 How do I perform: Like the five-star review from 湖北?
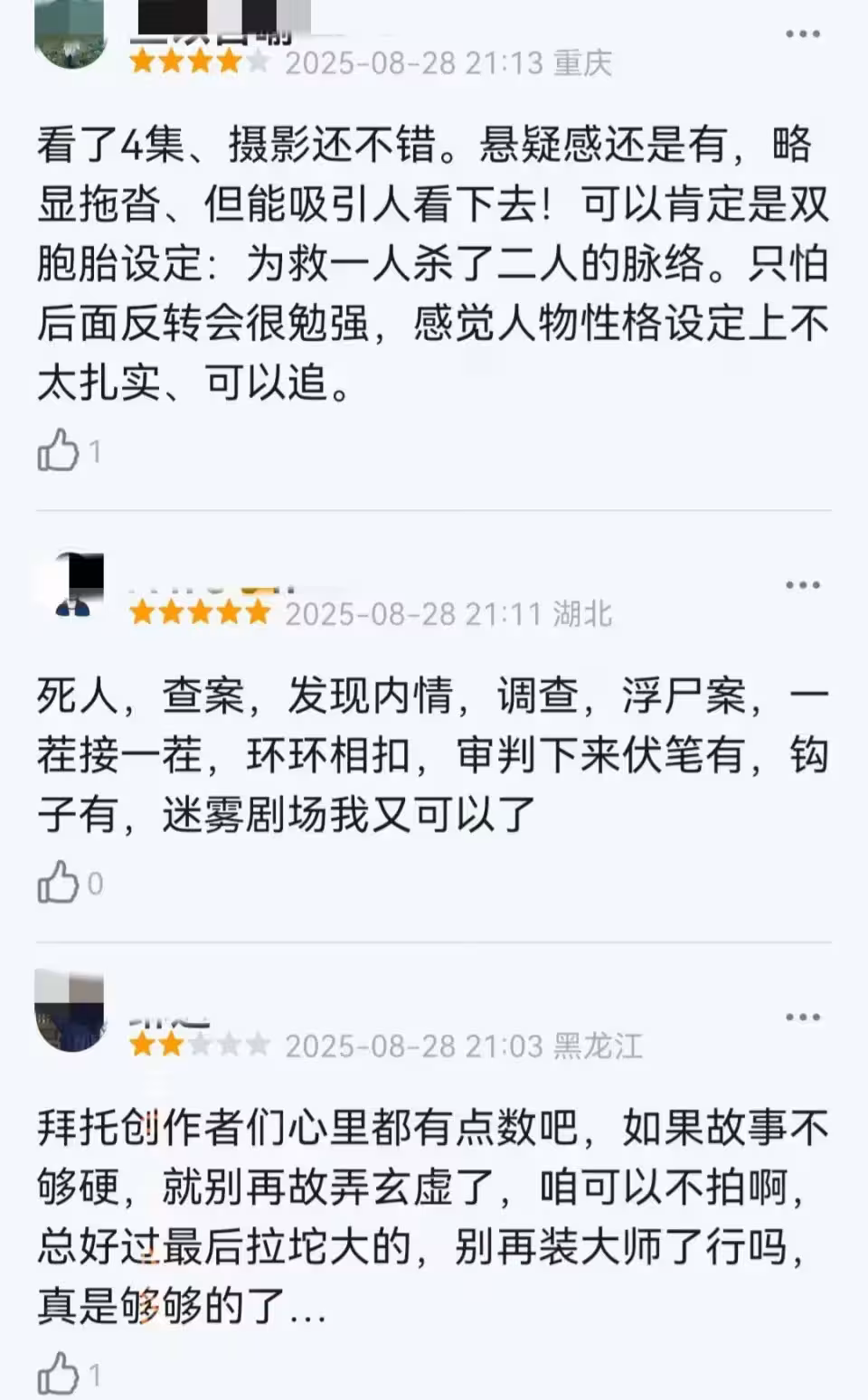pos(59,882)
